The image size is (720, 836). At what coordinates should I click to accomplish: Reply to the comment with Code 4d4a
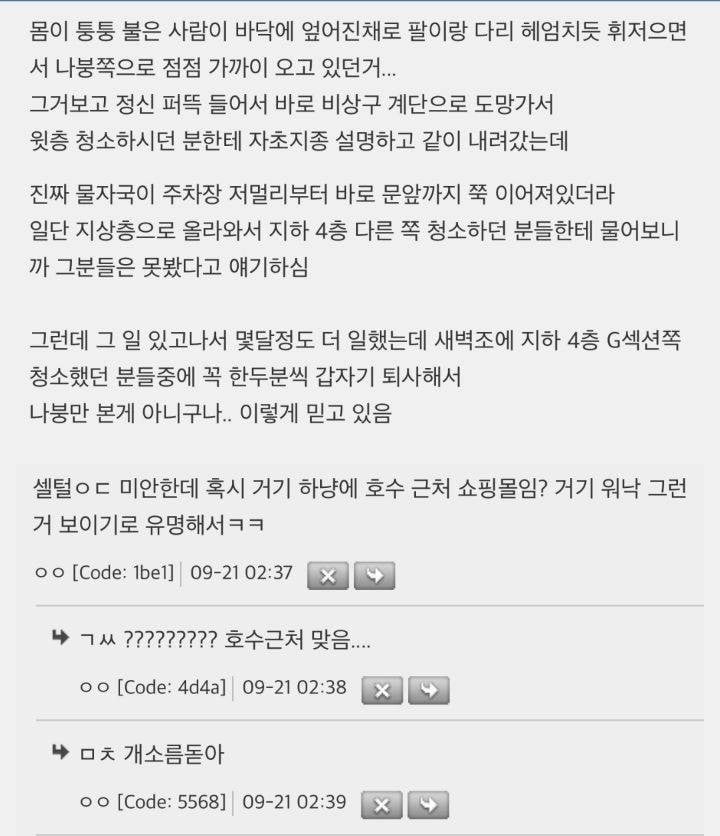(428, 690)
